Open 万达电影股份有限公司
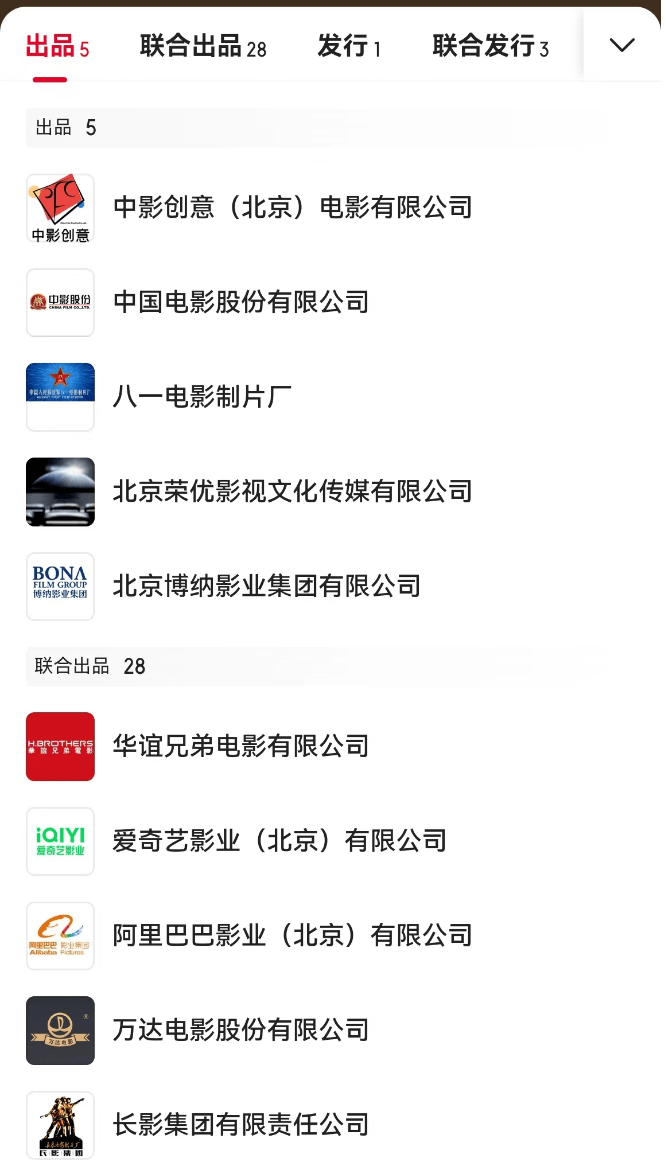 (241, 1030)
